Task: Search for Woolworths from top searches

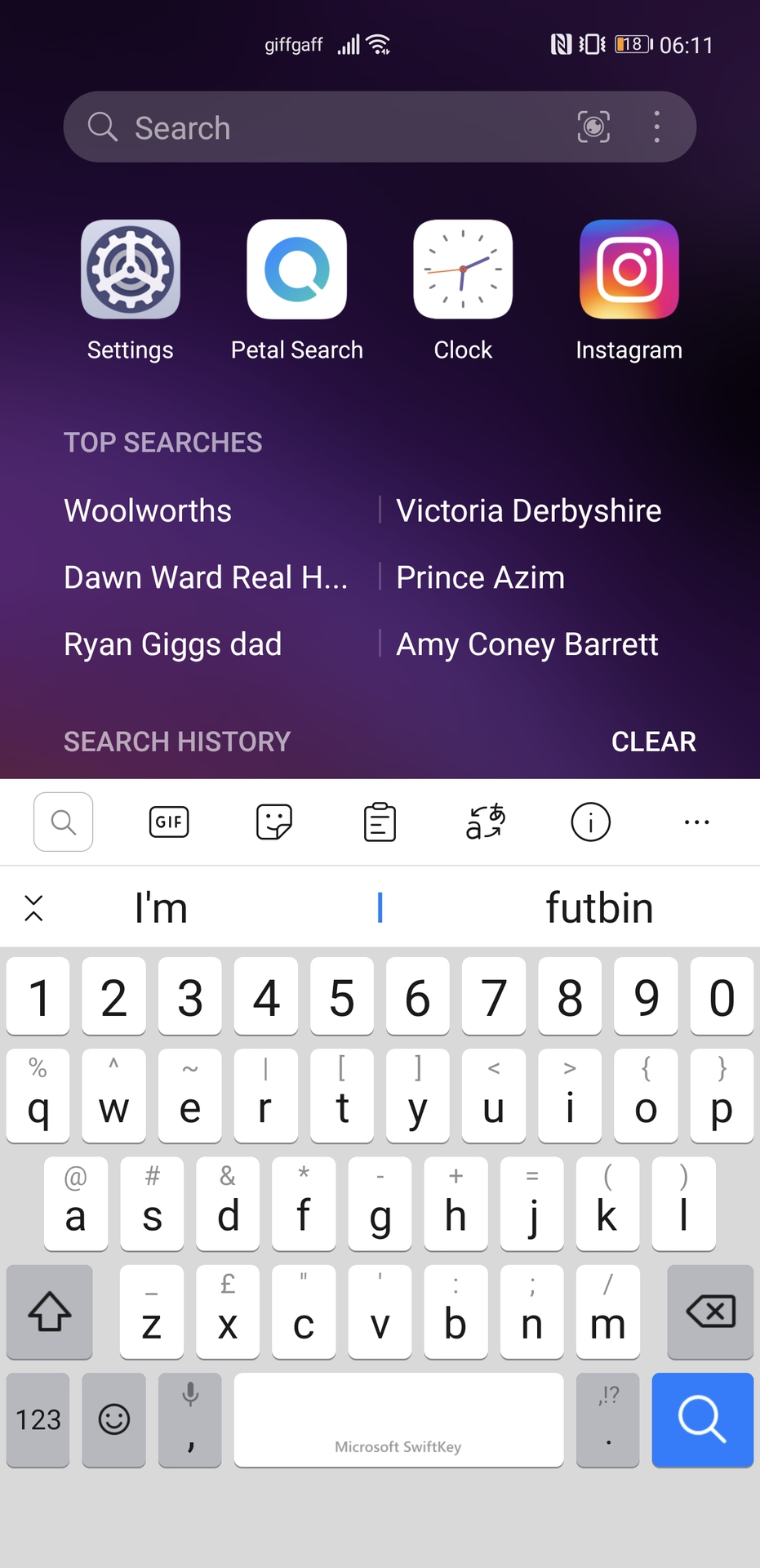Action: (x=148, y=510)
